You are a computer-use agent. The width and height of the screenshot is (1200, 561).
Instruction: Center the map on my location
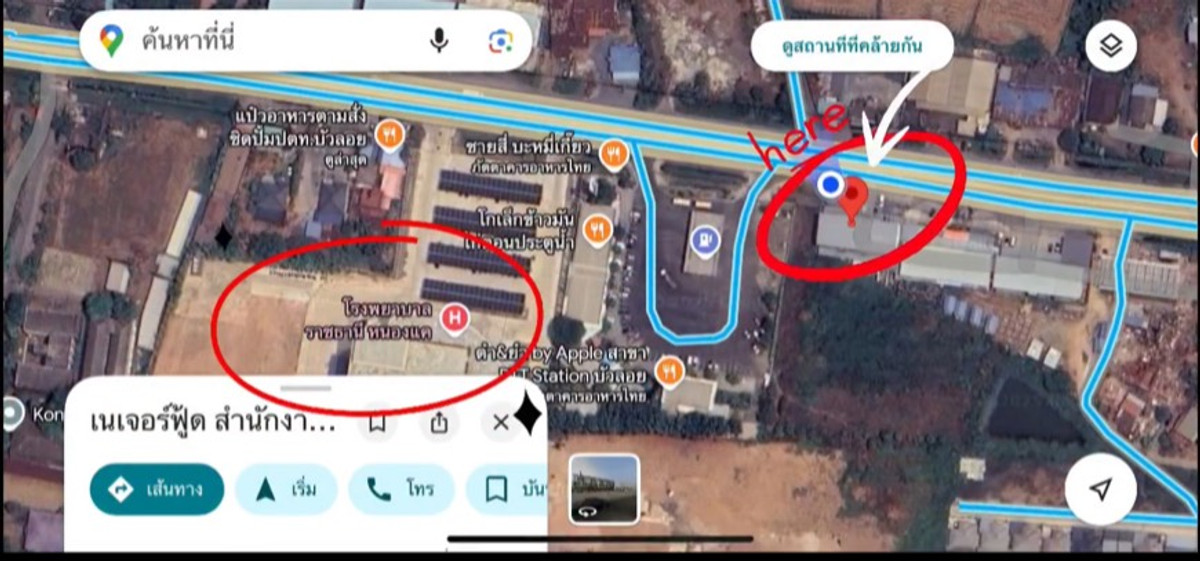(1100, 489)
